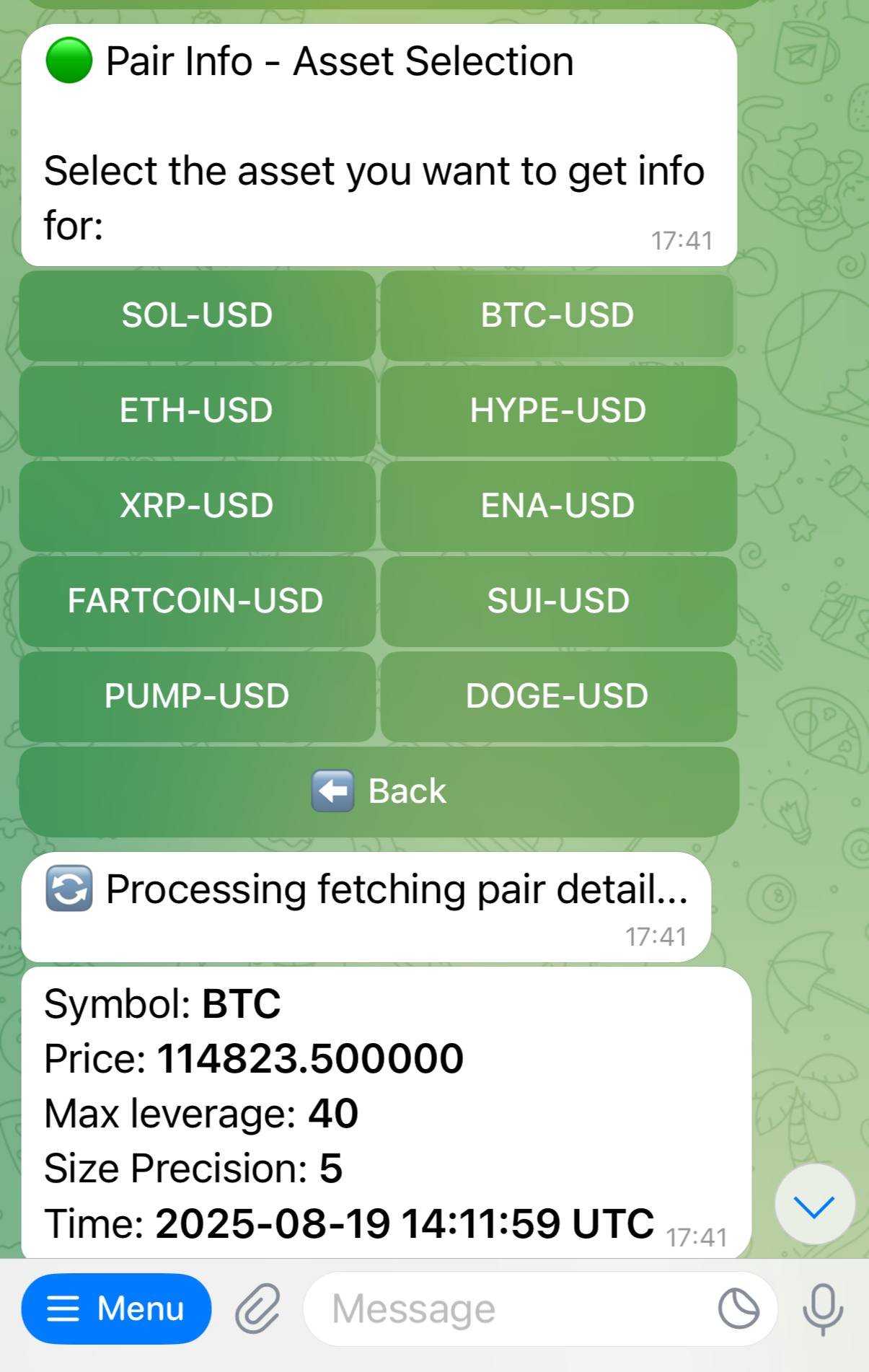
Task: Get info for ETH-USD
Action: 197,410
